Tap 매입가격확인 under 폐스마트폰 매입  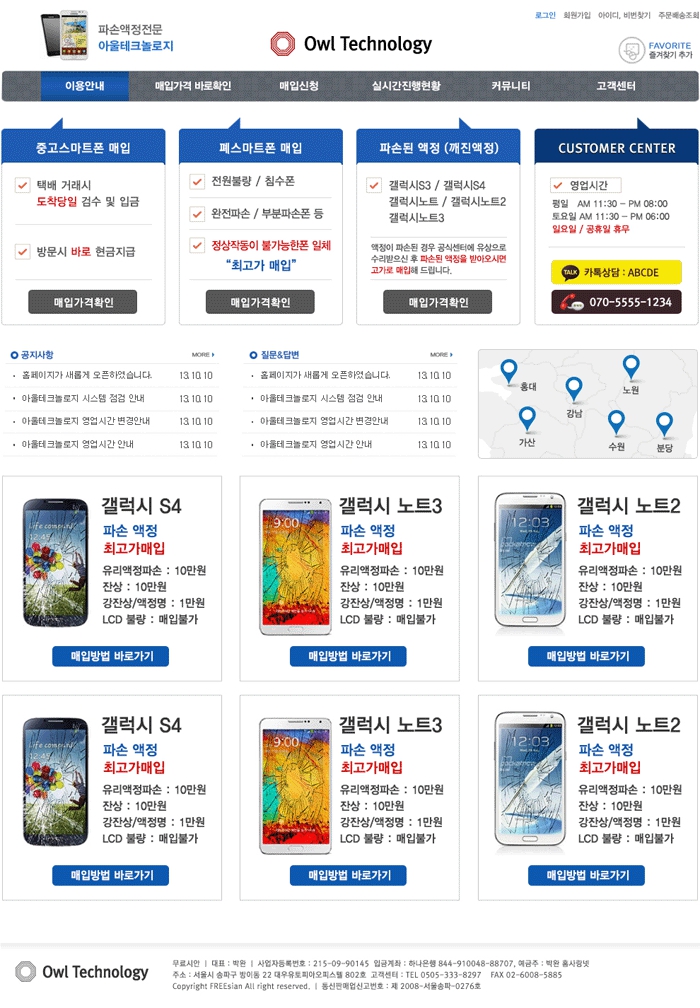click(x=260, y=302)
